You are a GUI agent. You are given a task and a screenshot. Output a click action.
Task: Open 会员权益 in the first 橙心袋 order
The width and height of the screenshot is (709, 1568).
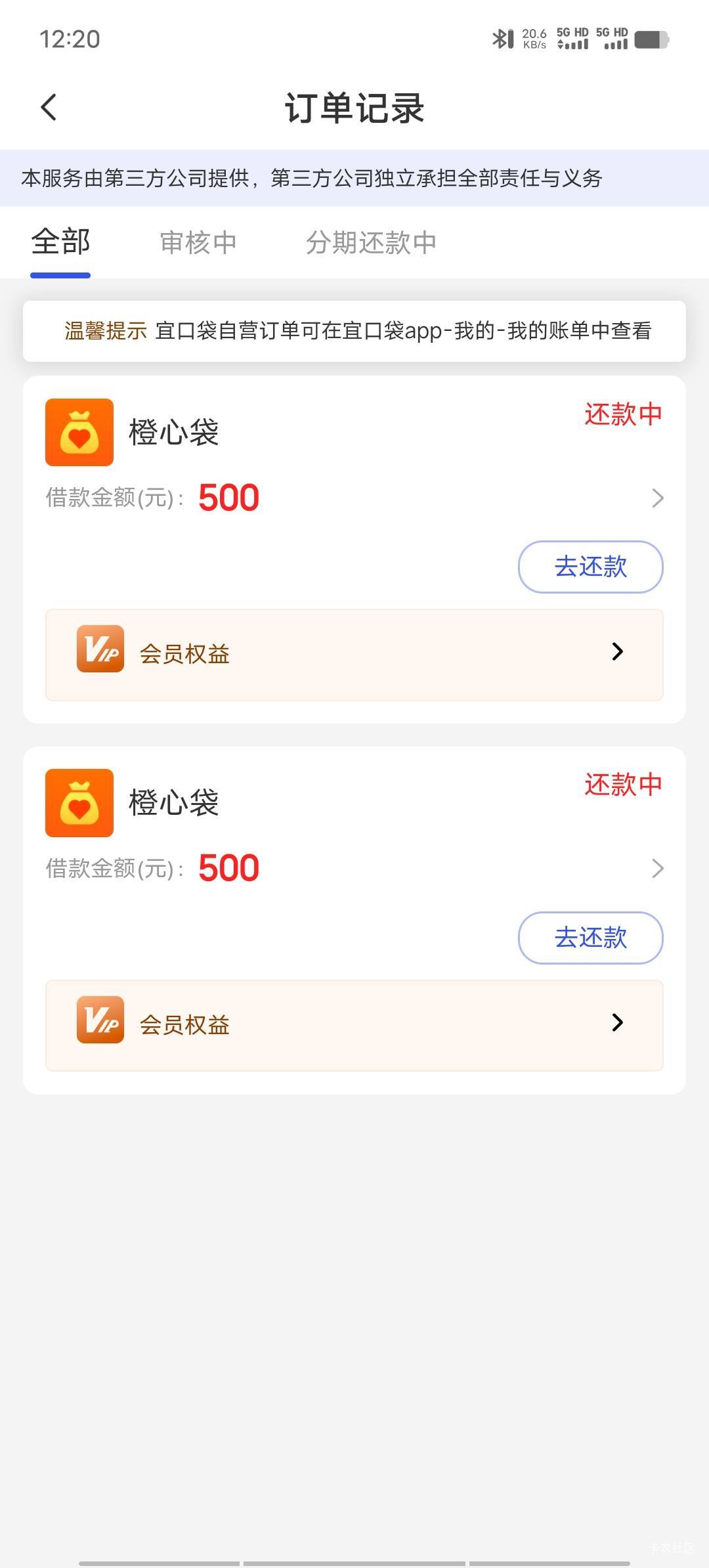[354, 655]
